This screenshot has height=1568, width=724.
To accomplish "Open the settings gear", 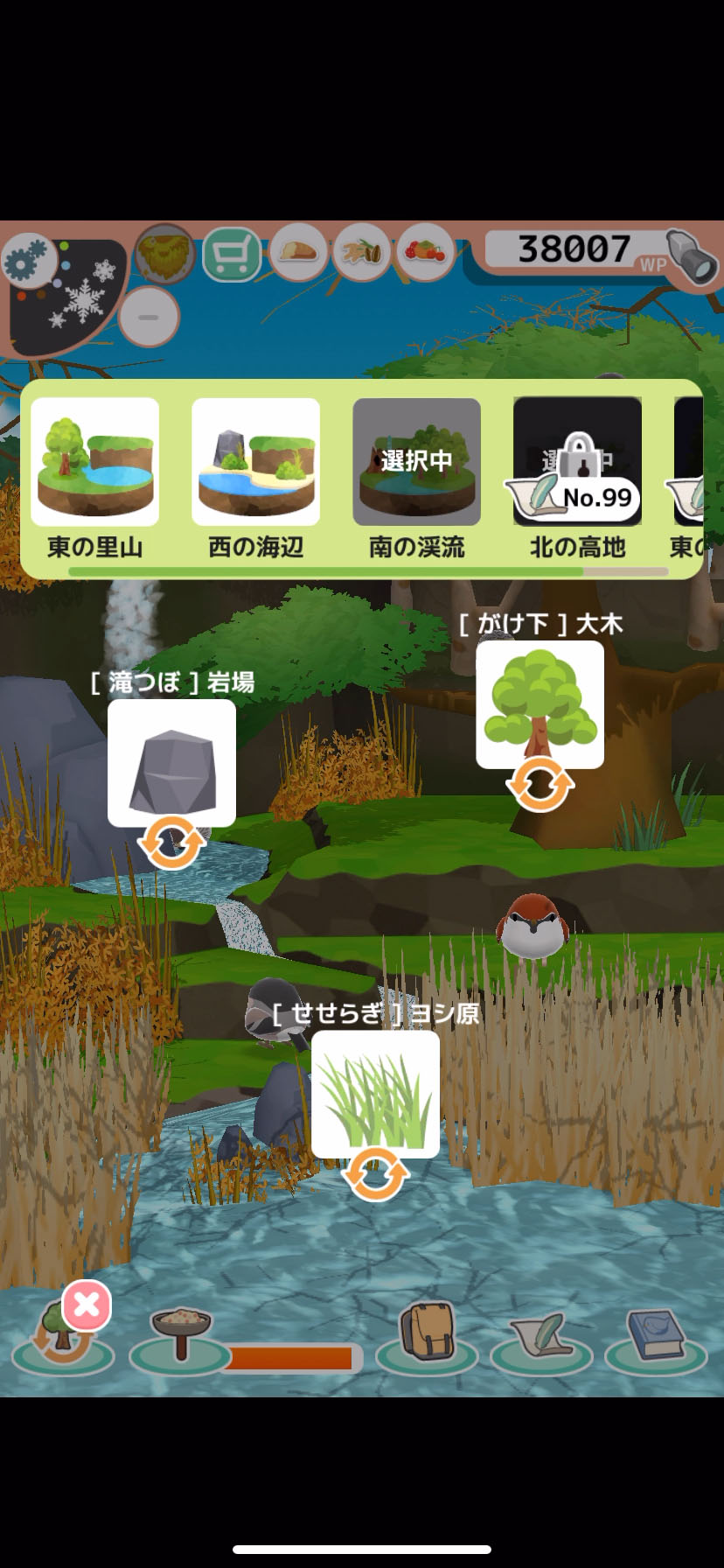I will coord(28,260).
